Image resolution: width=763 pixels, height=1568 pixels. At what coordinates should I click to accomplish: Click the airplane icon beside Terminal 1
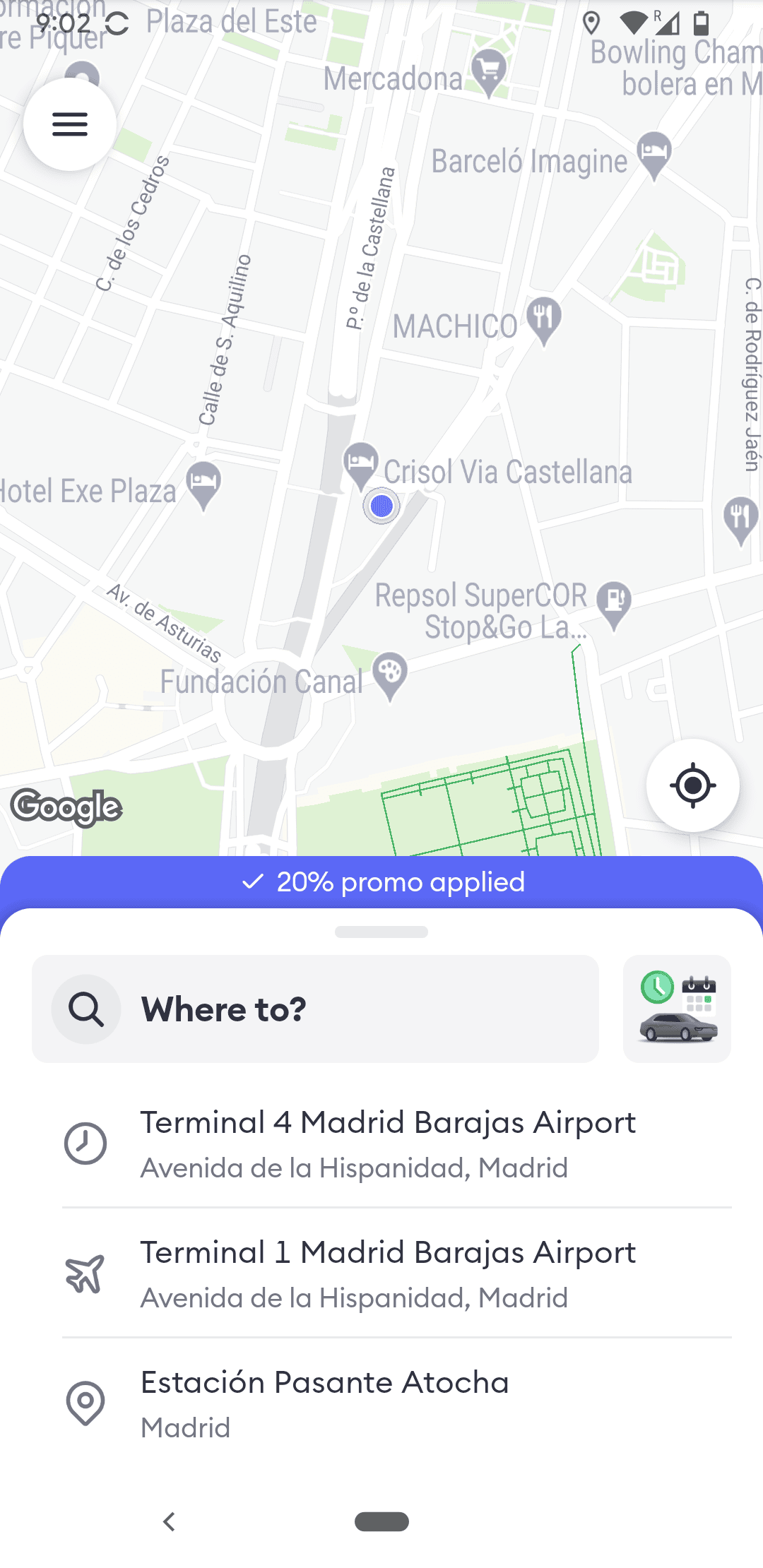point(85,1273)
